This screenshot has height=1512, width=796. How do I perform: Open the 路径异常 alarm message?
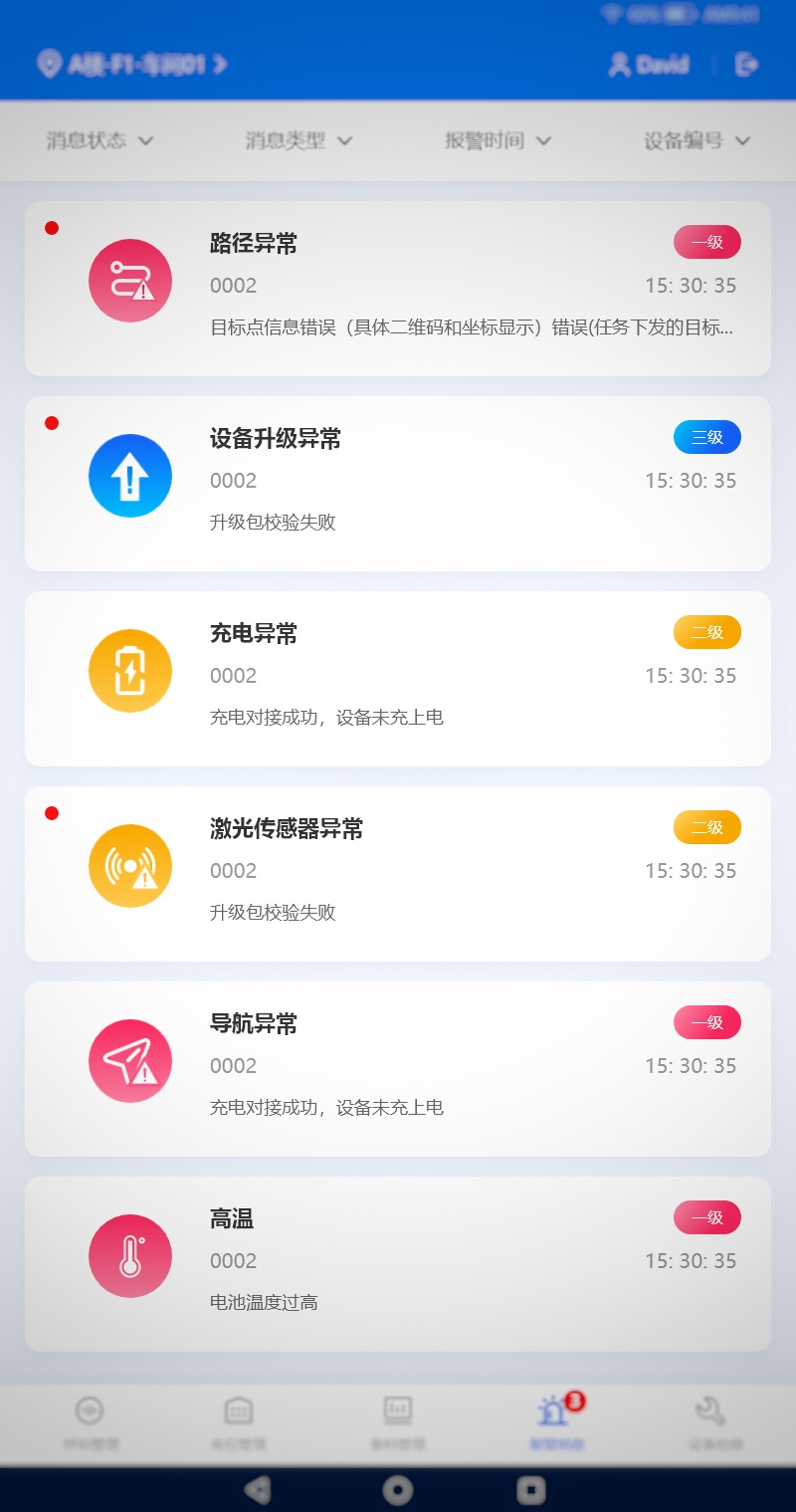click(398, 289)
